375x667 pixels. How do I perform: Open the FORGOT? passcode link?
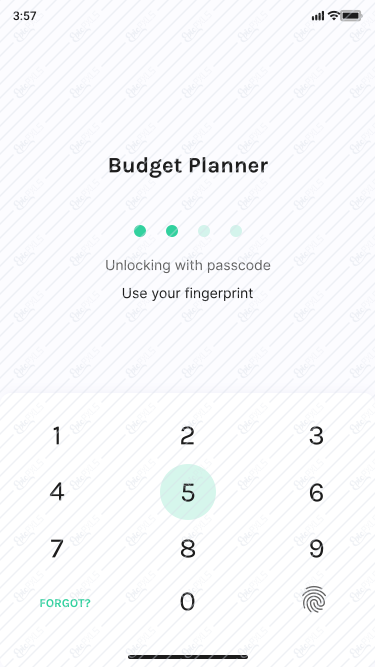65,603
